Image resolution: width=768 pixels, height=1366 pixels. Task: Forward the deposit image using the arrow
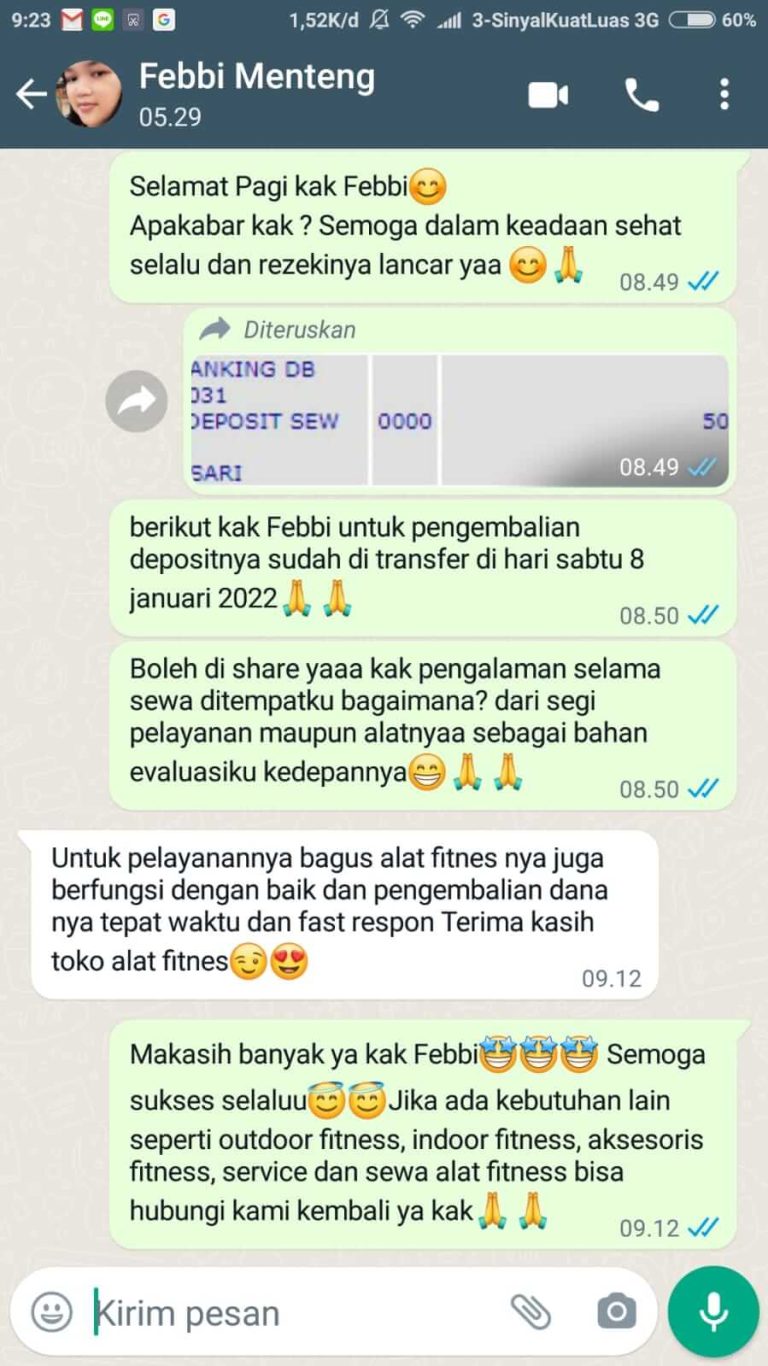(x=136, y=401)
